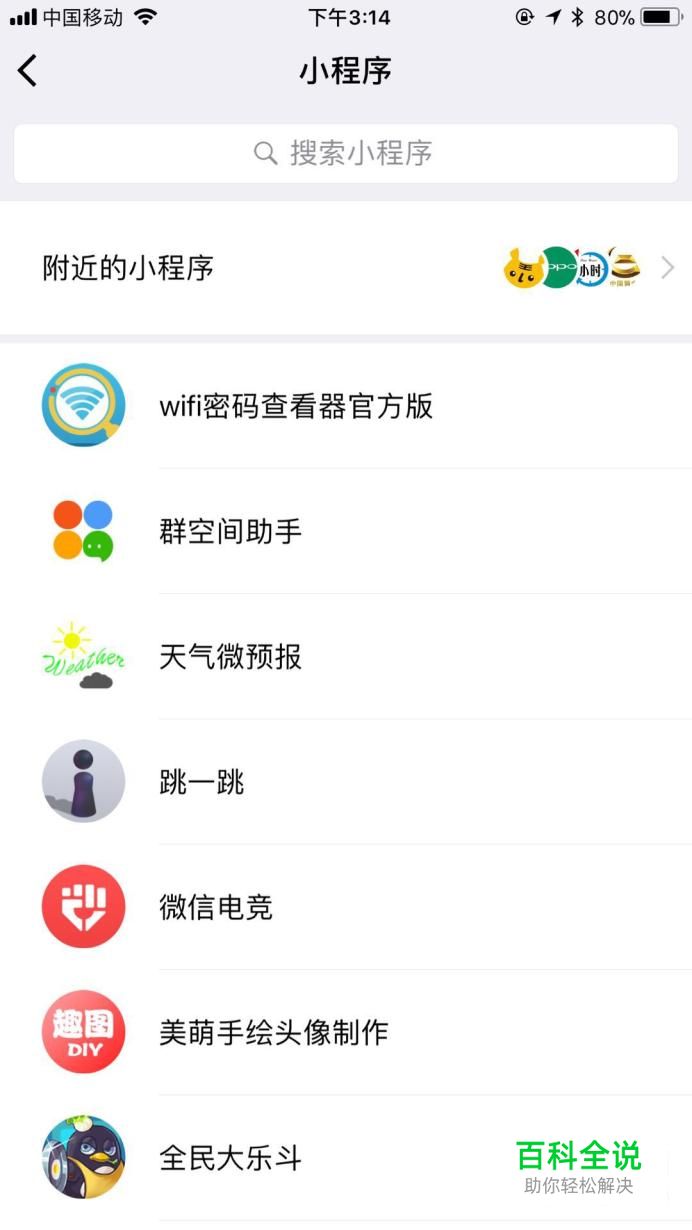Open the 群空间助手 mini program
This screenshot has height=1230, width=692.
(346, 531)
